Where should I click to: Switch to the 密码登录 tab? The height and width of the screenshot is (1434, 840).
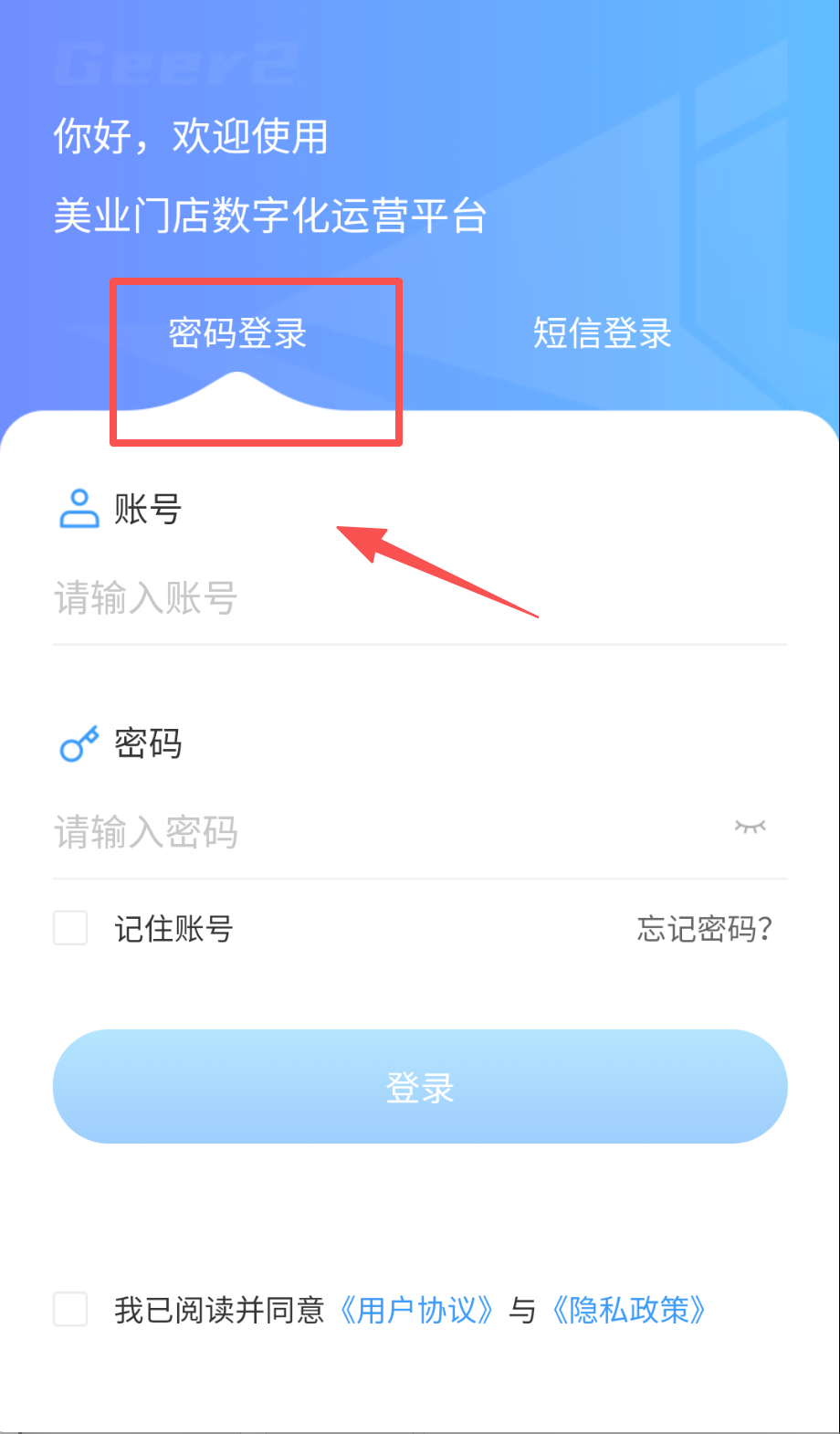click(x=237, y=334)
